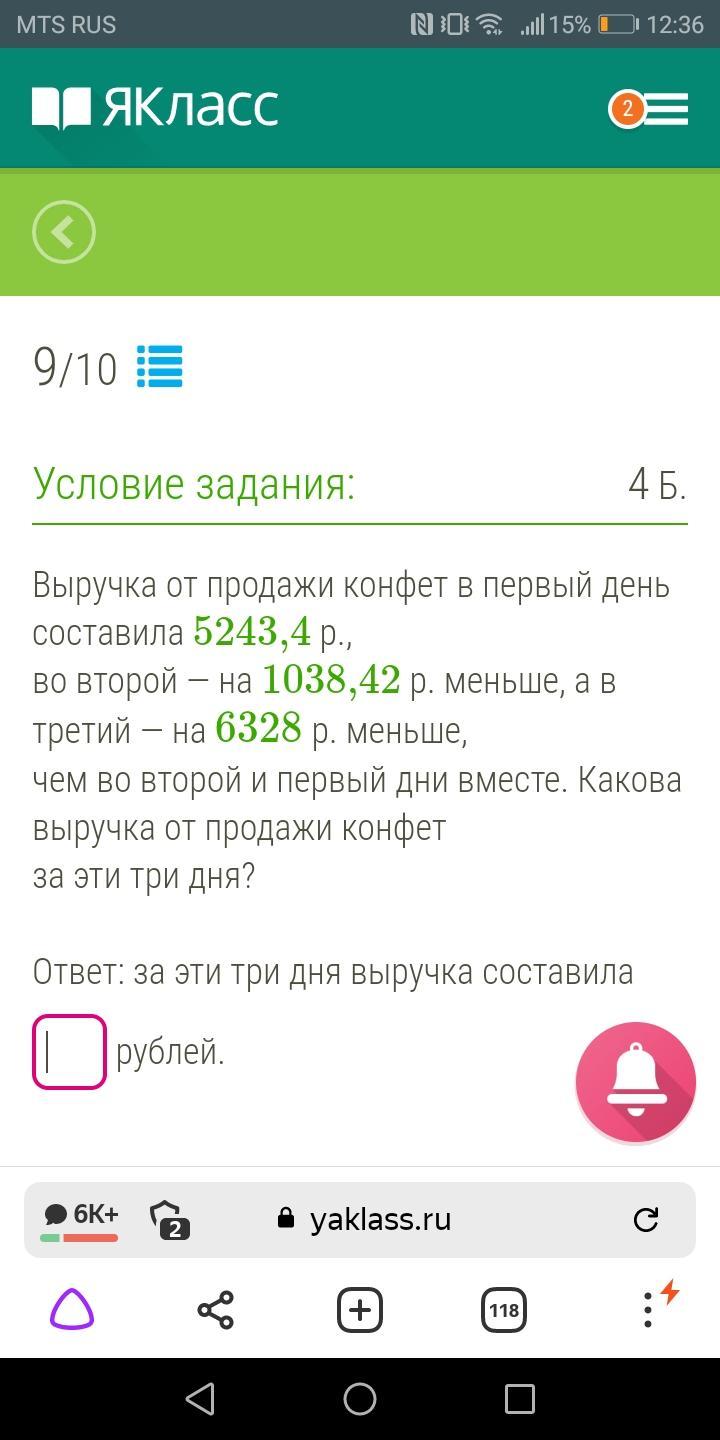Tap the system back button
Image resolution: width=720 pixels, height=1440 pixels.
point(200,1398)
